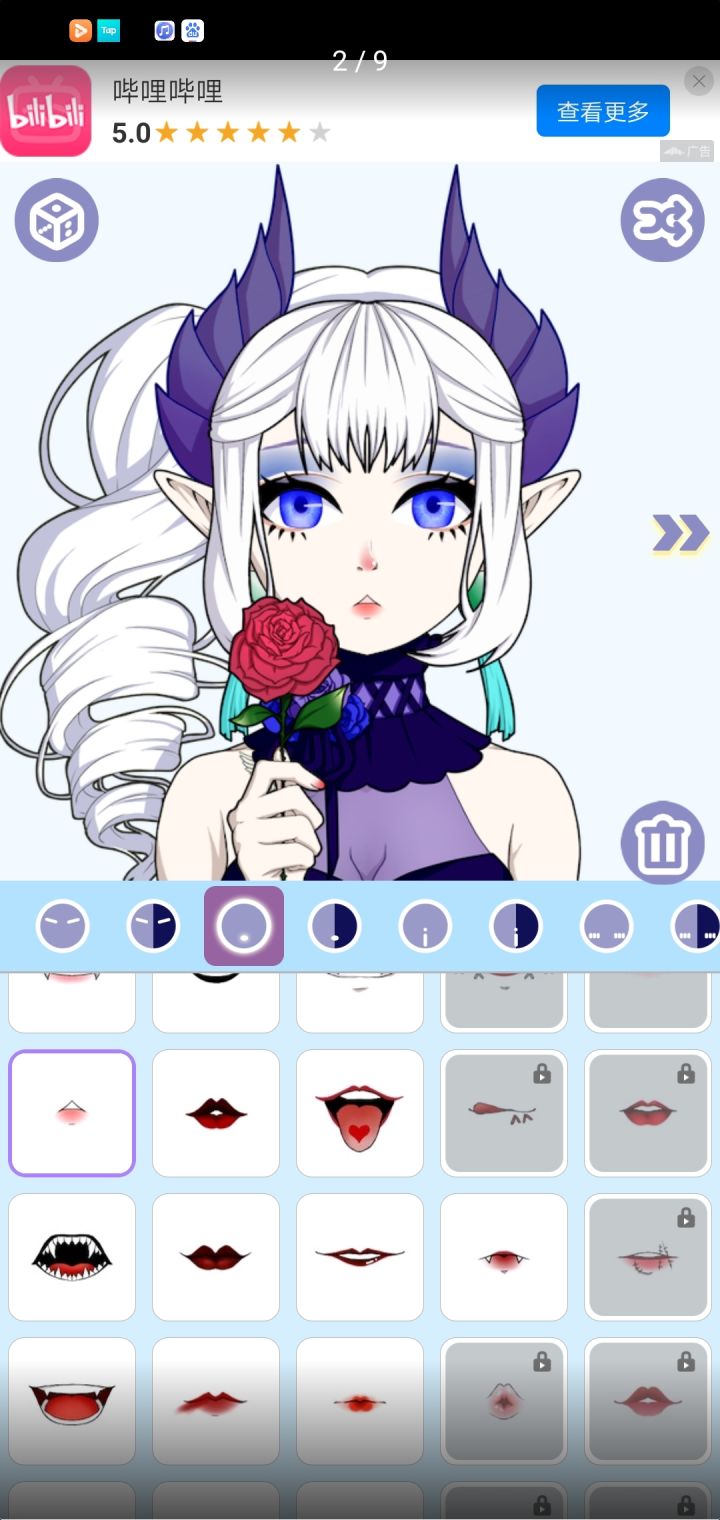
Task: Open the trash delete icon
Action: pyautogui.click(x=662, y=843)
